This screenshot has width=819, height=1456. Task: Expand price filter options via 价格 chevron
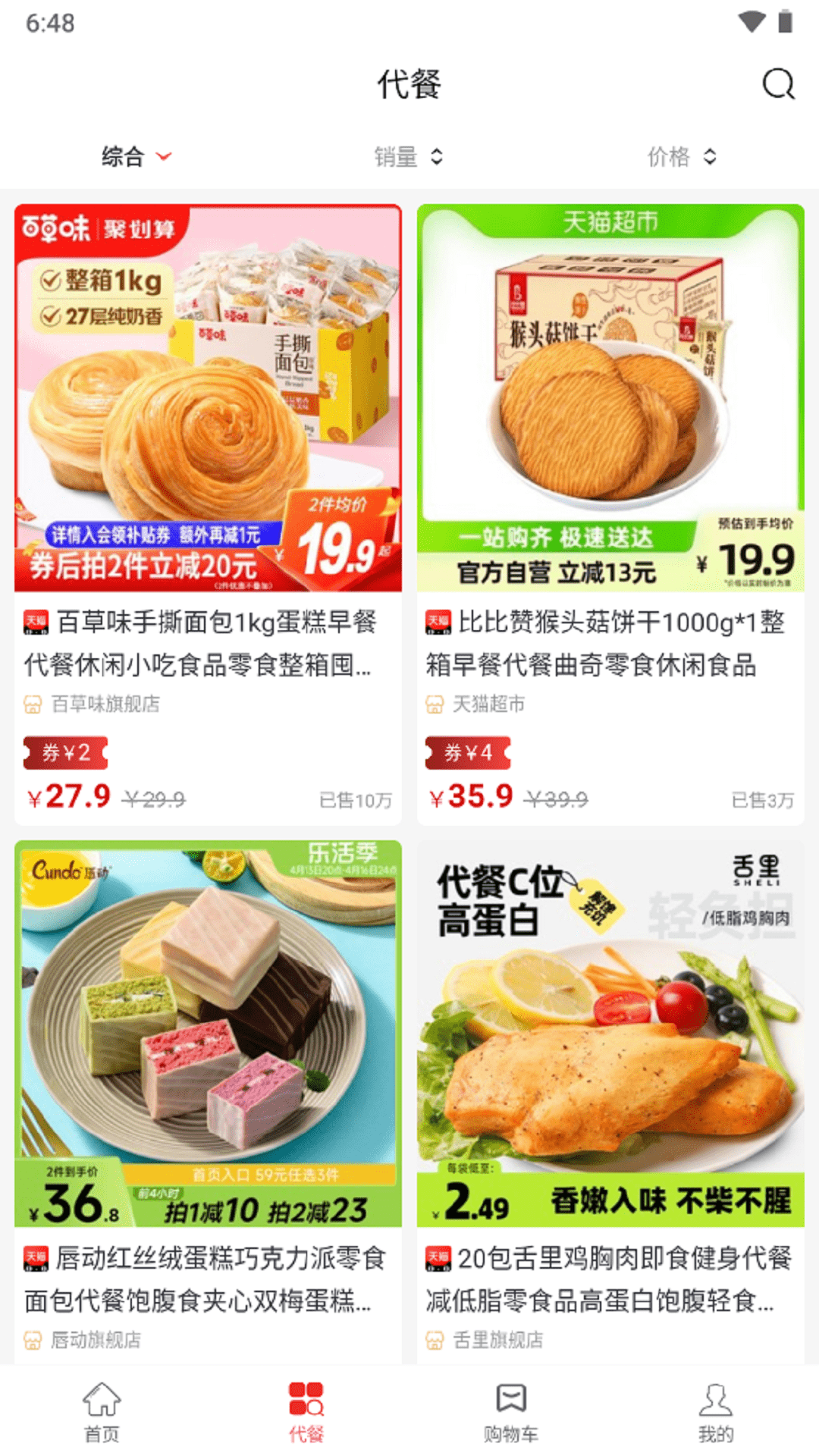(x=711, y=157)
